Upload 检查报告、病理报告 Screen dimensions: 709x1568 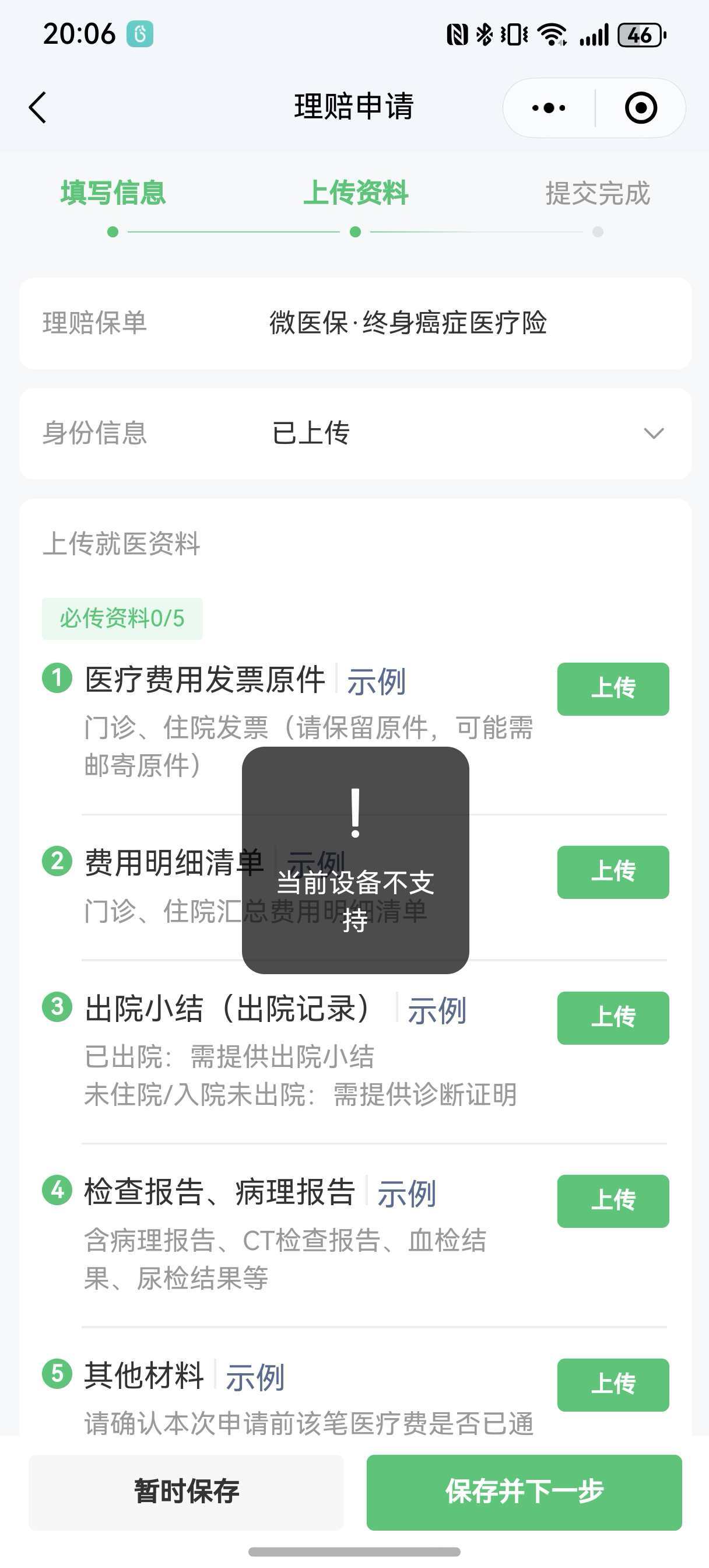pyautogui.click(x=612, y=1201)
